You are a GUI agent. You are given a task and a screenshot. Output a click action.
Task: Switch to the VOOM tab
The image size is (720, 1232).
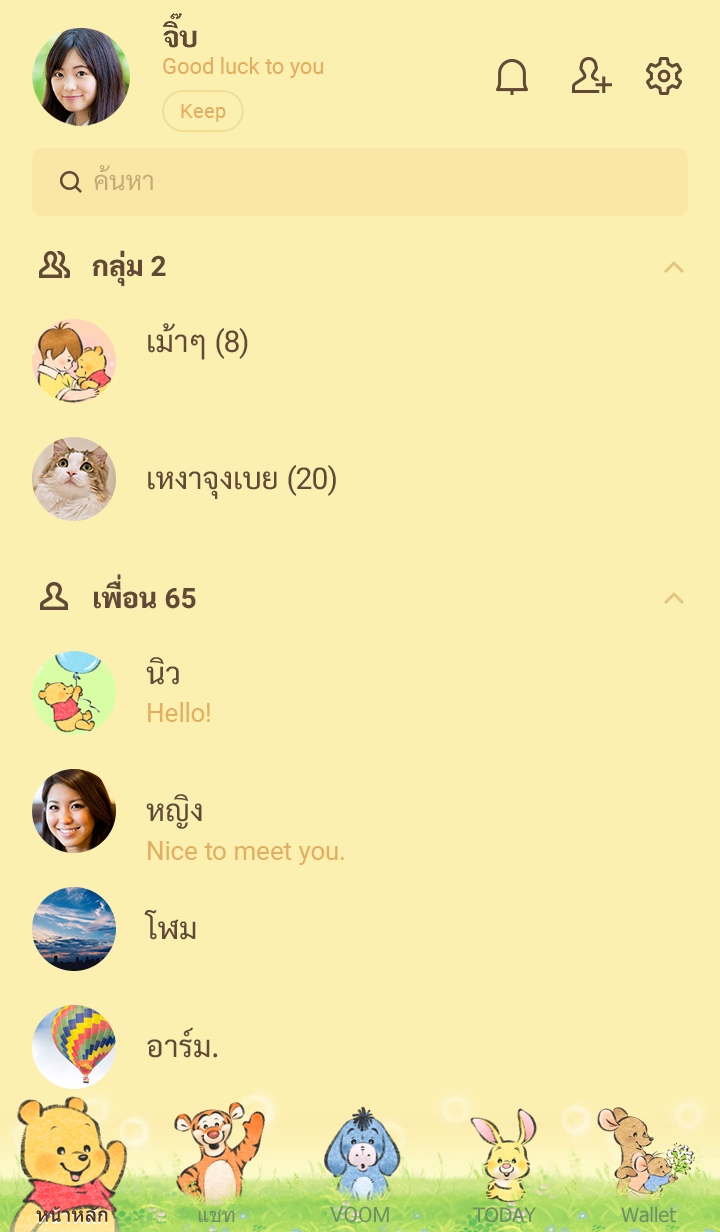(x=360, y=1170)
